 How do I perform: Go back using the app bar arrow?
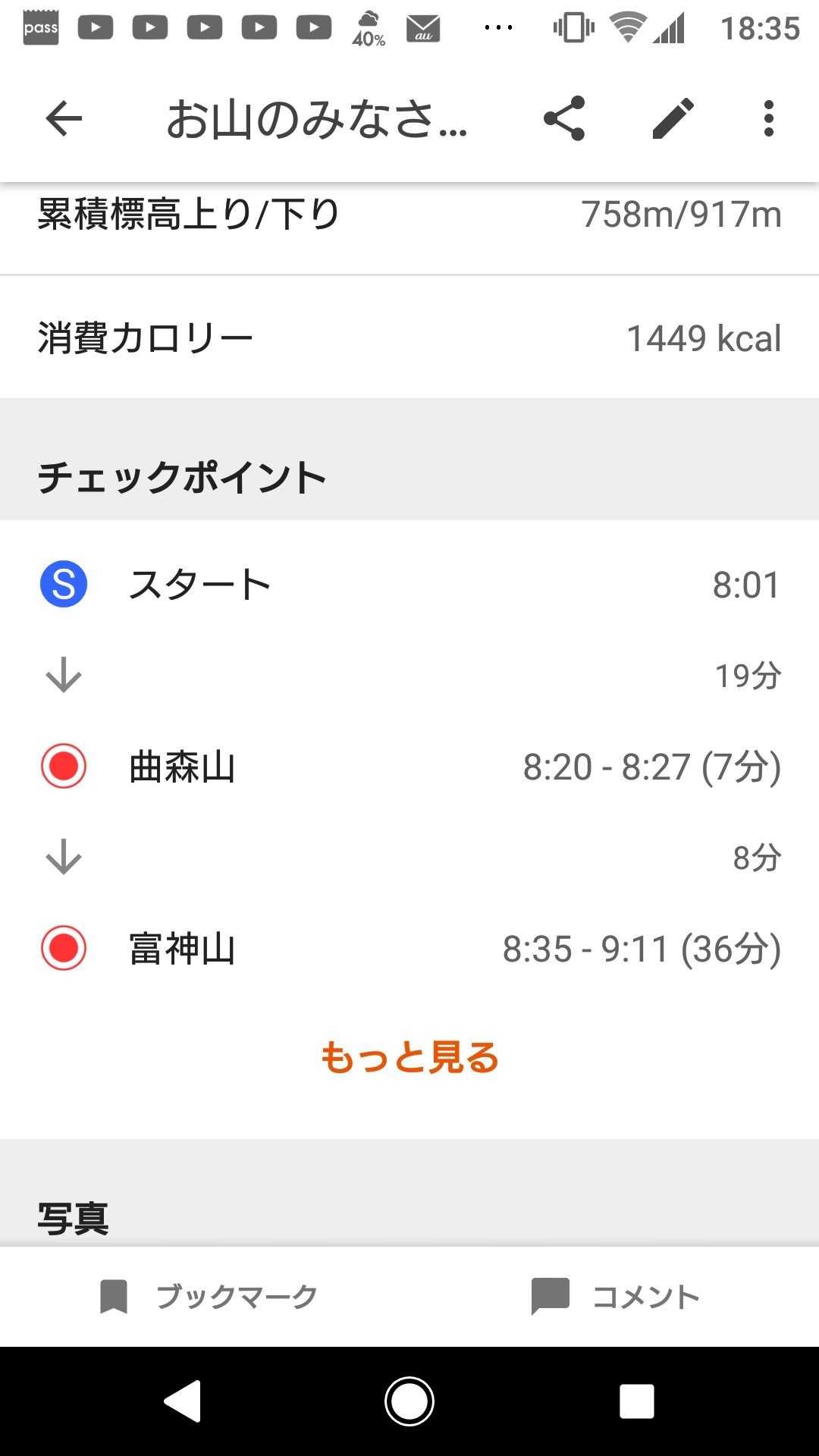point(64,119)
